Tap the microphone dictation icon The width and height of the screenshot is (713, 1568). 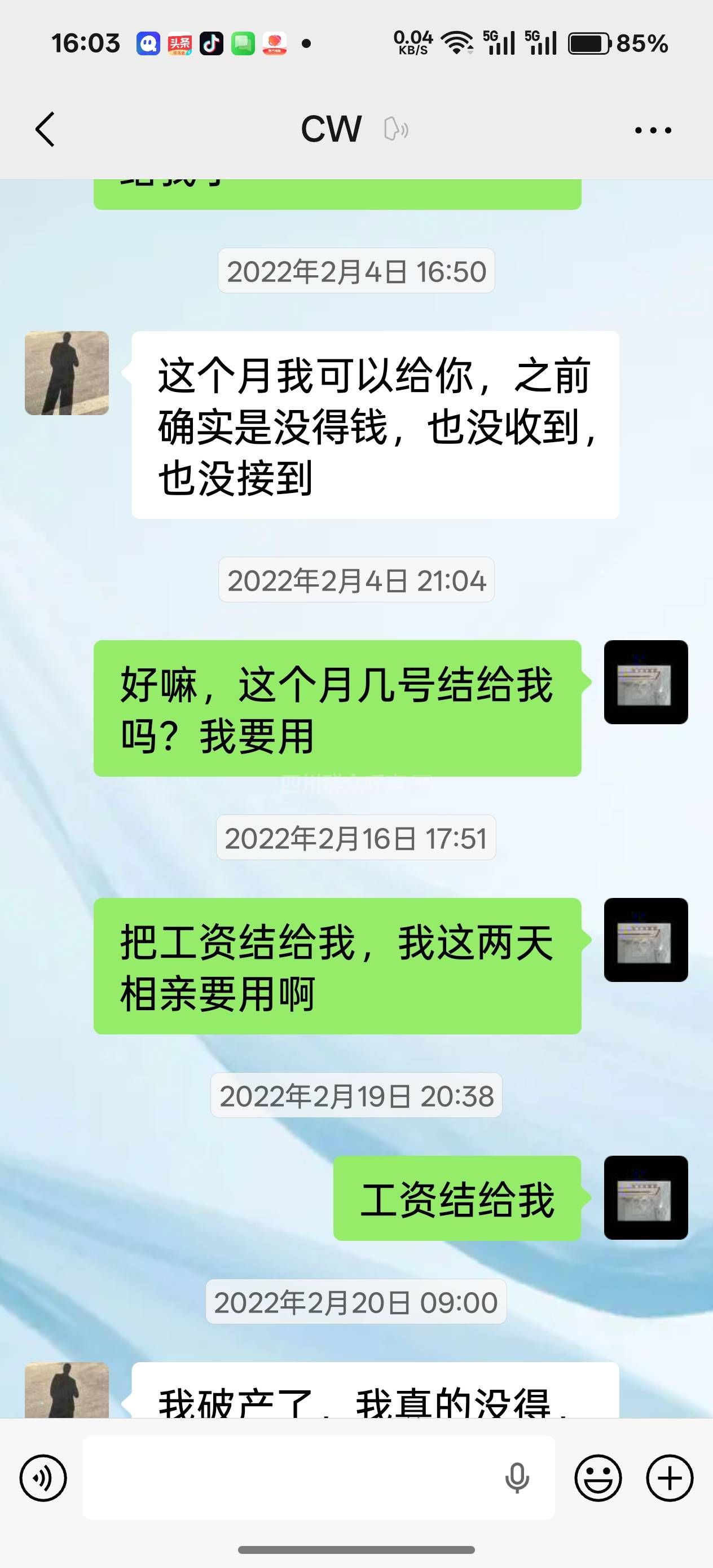517,1478
